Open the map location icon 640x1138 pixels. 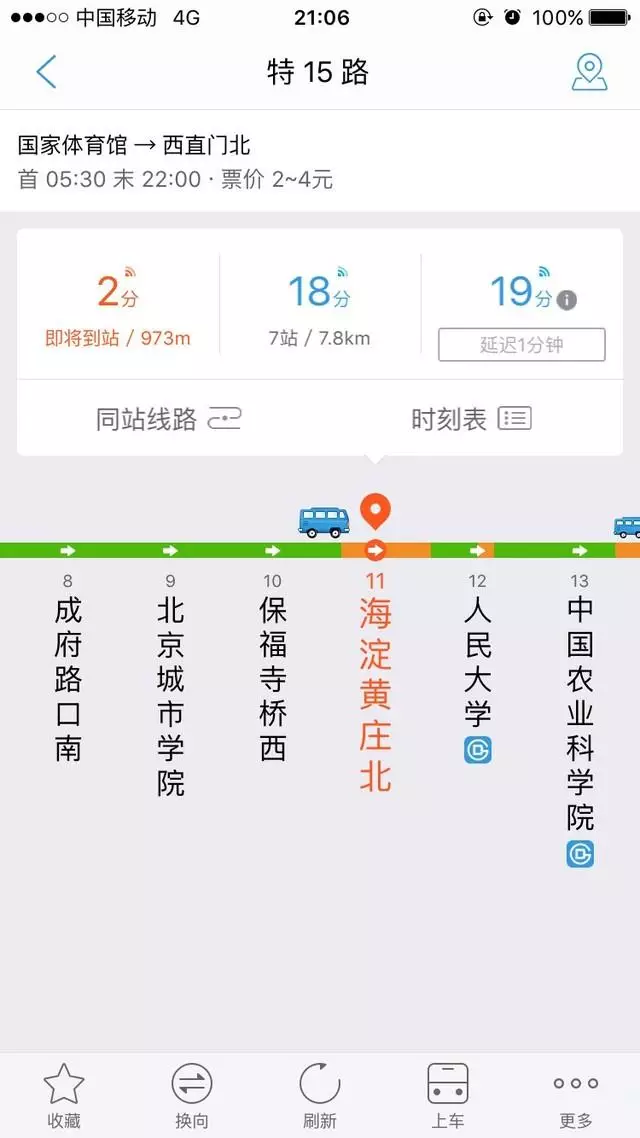click(x=589, y=72)
